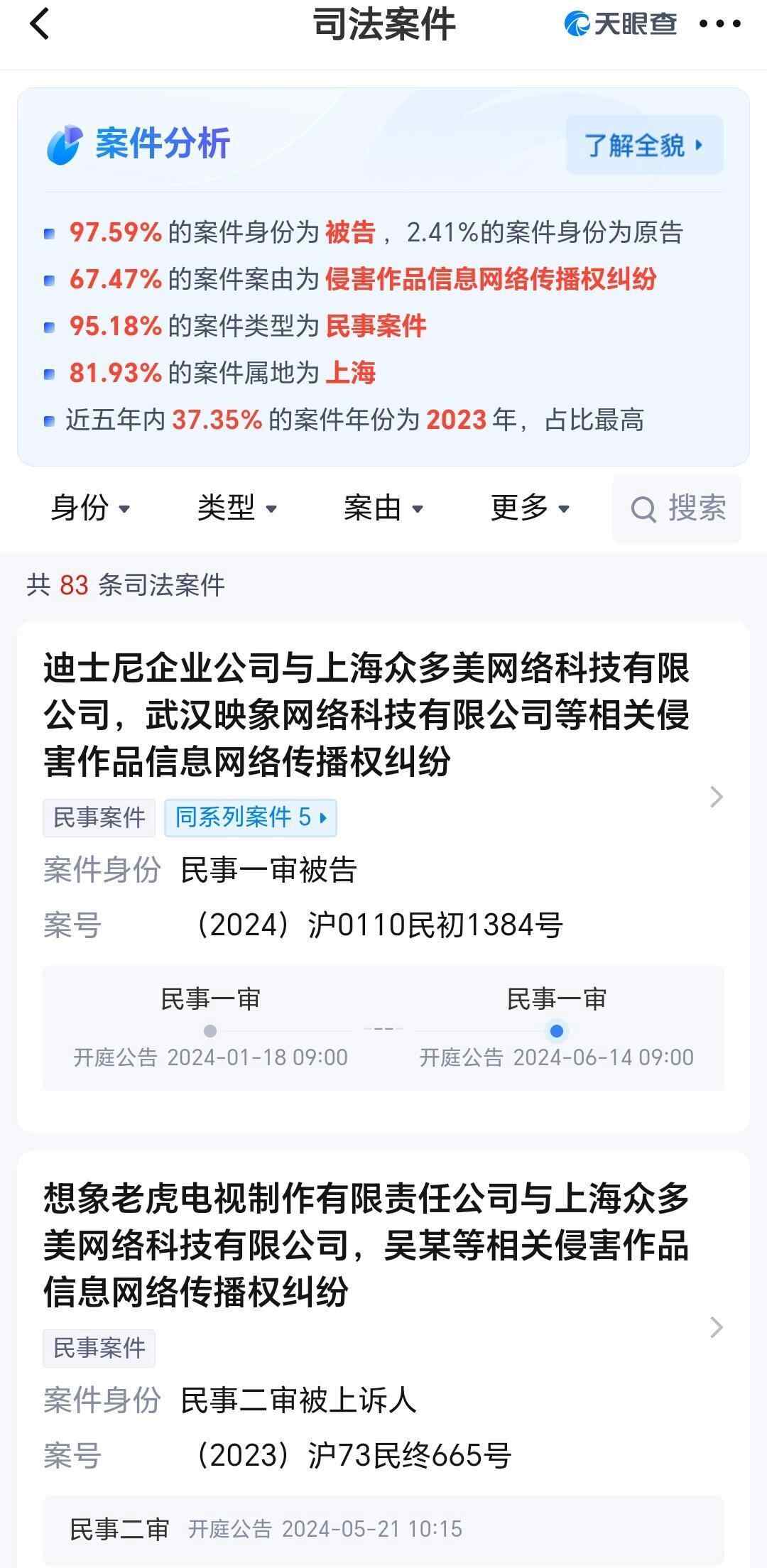View 同系列案件 5 related cases
Screen dimensions: 767x1568
click(x=251, y=817)
